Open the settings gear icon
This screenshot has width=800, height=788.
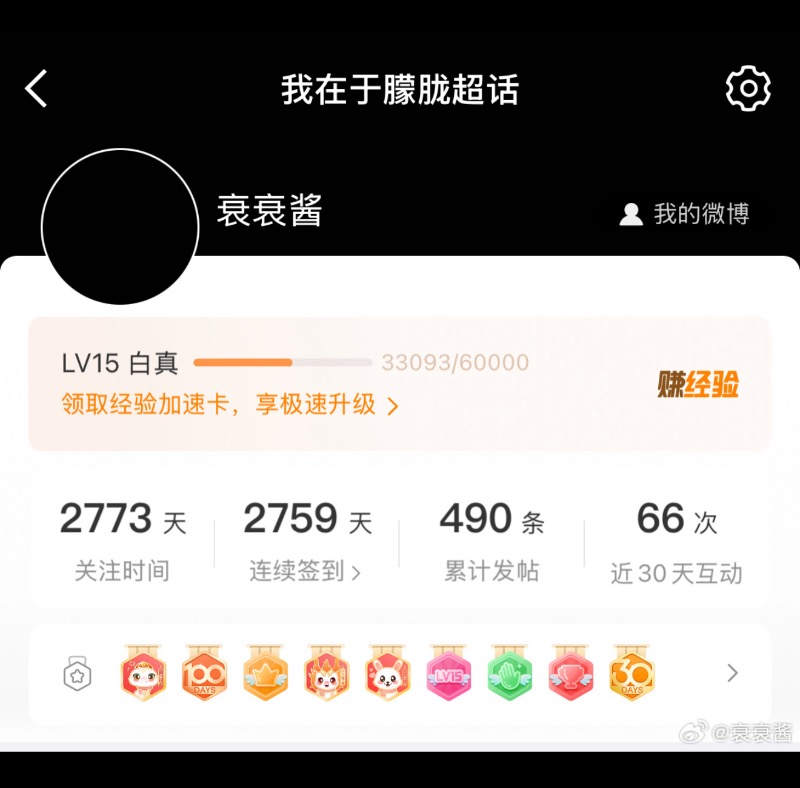(x=747, y=89)
